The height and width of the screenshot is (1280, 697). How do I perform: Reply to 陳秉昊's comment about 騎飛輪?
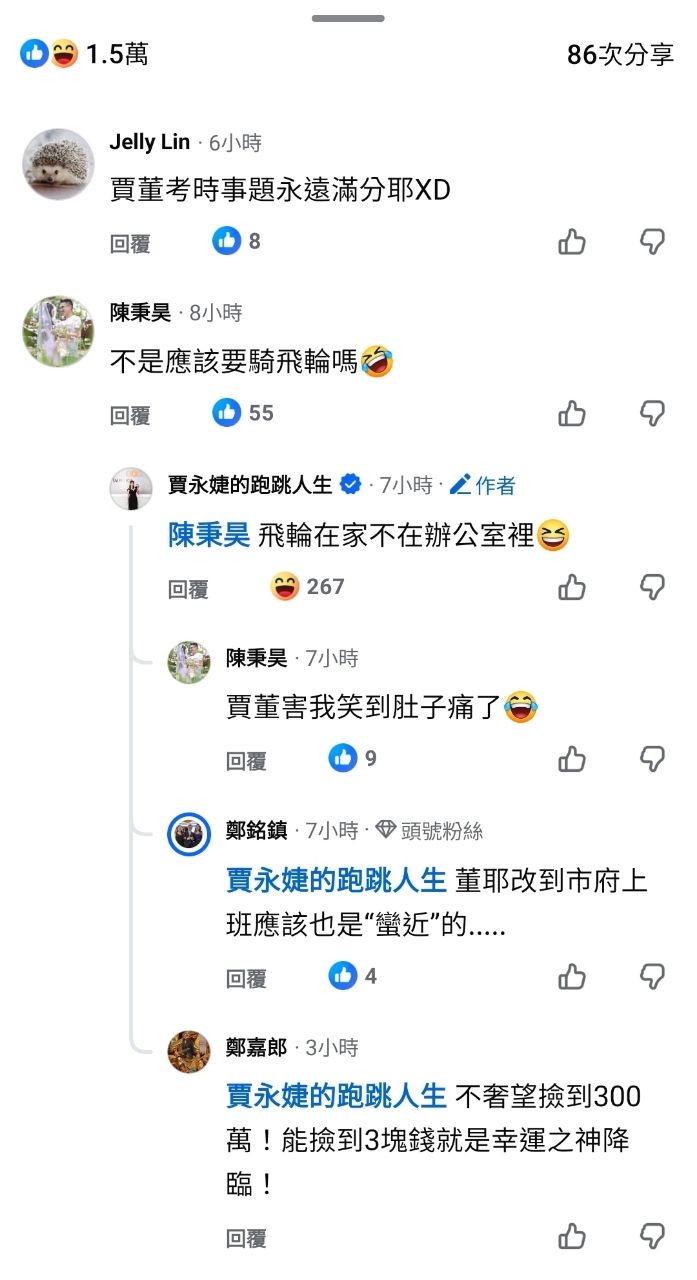[130, 415]
